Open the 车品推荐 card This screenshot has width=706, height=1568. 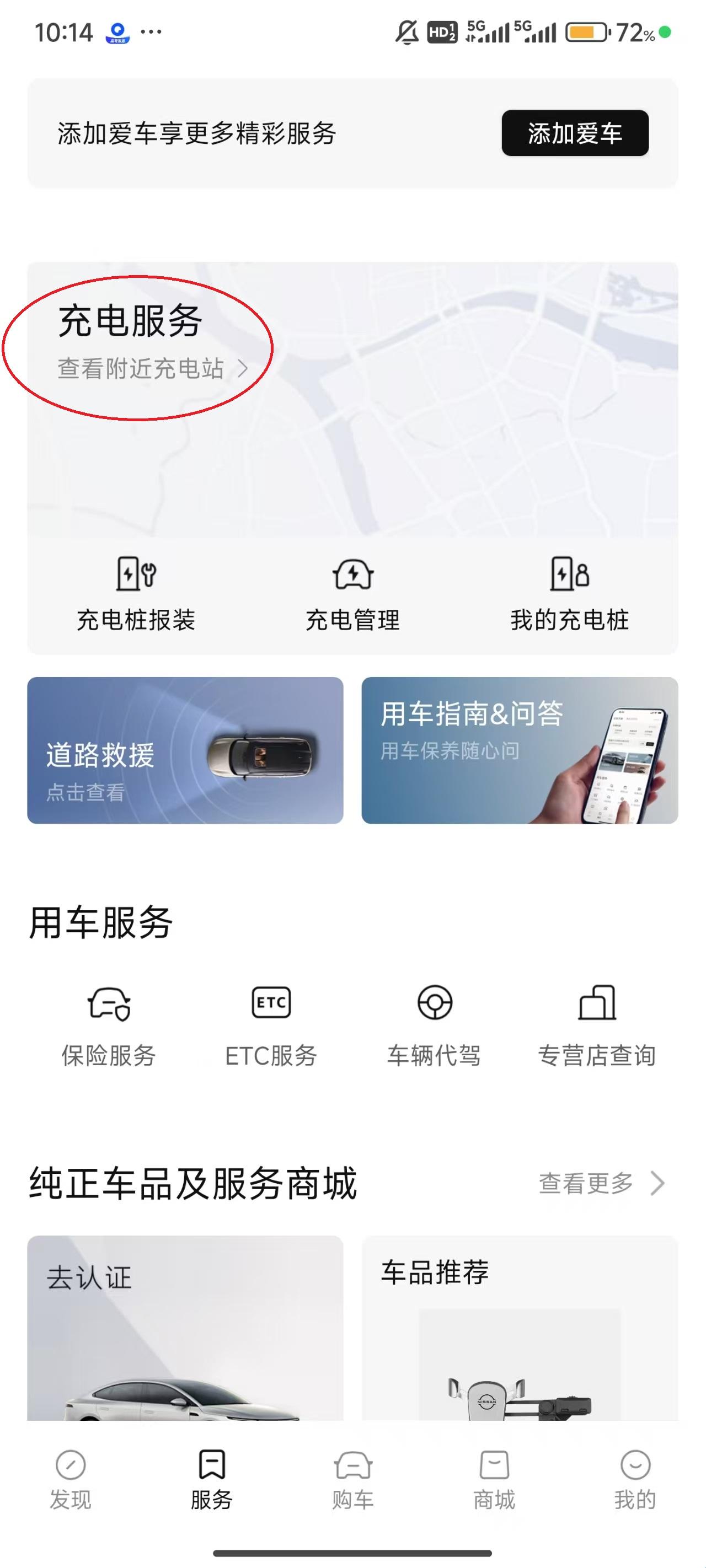point(520,1327)
